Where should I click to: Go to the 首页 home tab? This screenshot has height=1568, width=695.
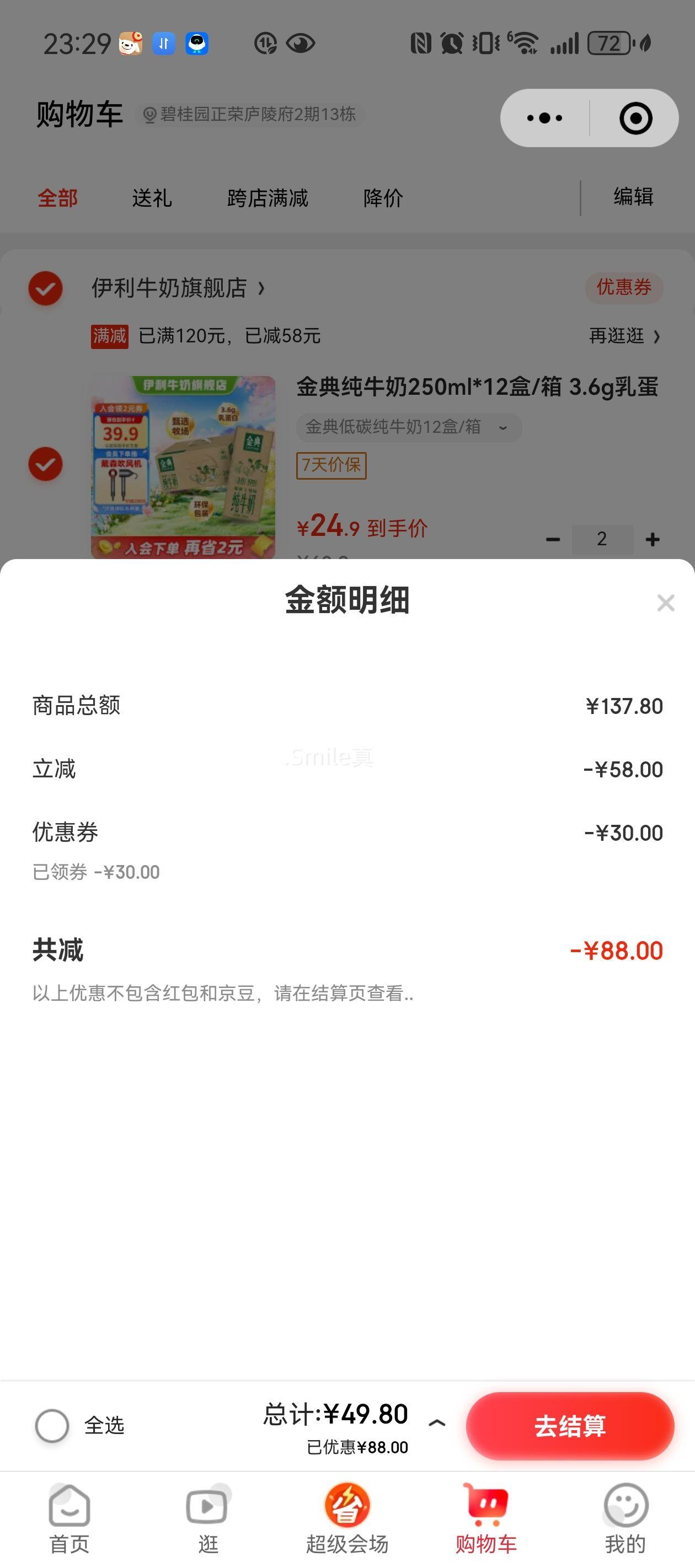69,1517
